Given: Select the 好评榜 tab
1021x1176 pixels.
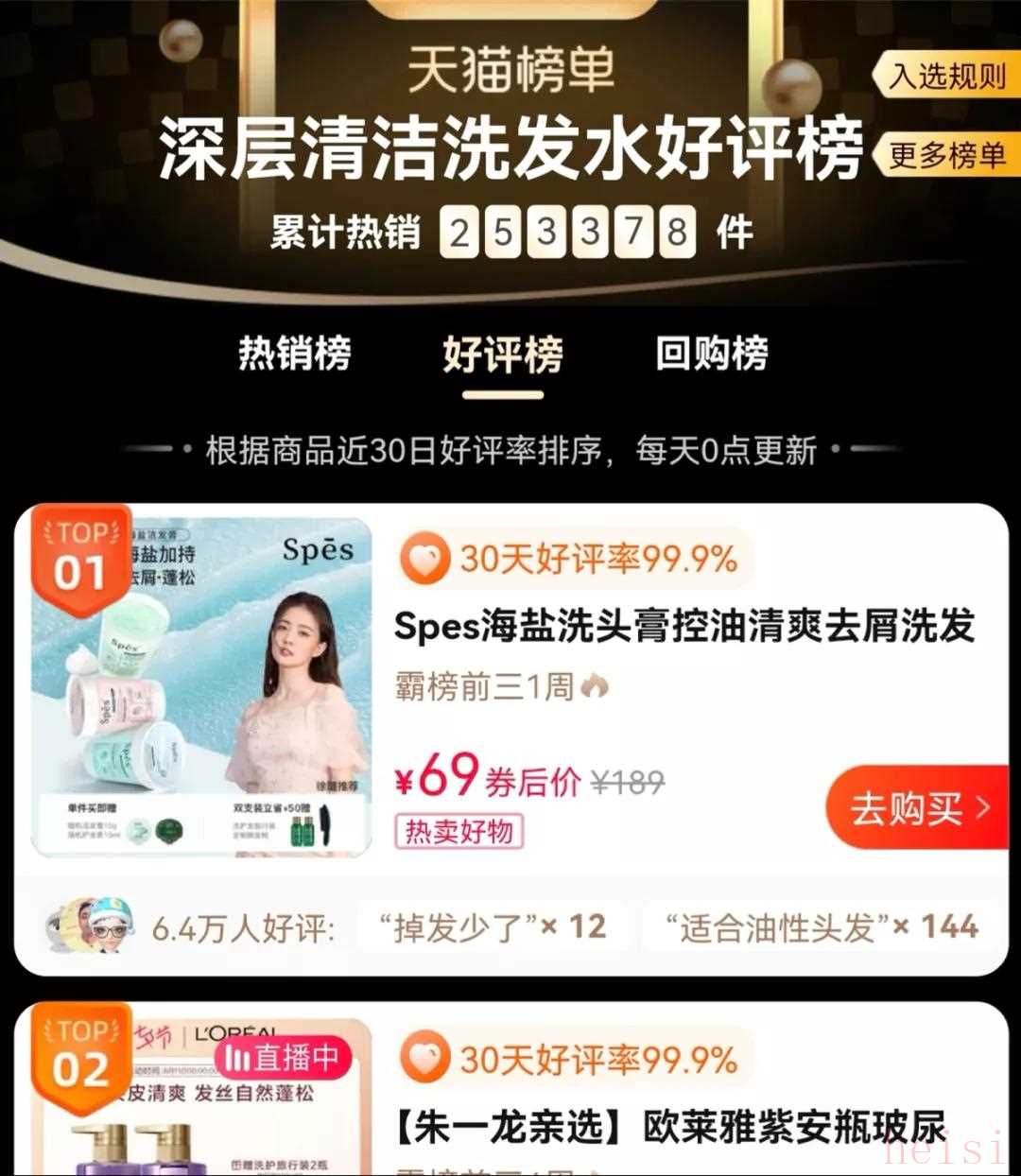Looking at the screenshot, I should pos(502,355).
